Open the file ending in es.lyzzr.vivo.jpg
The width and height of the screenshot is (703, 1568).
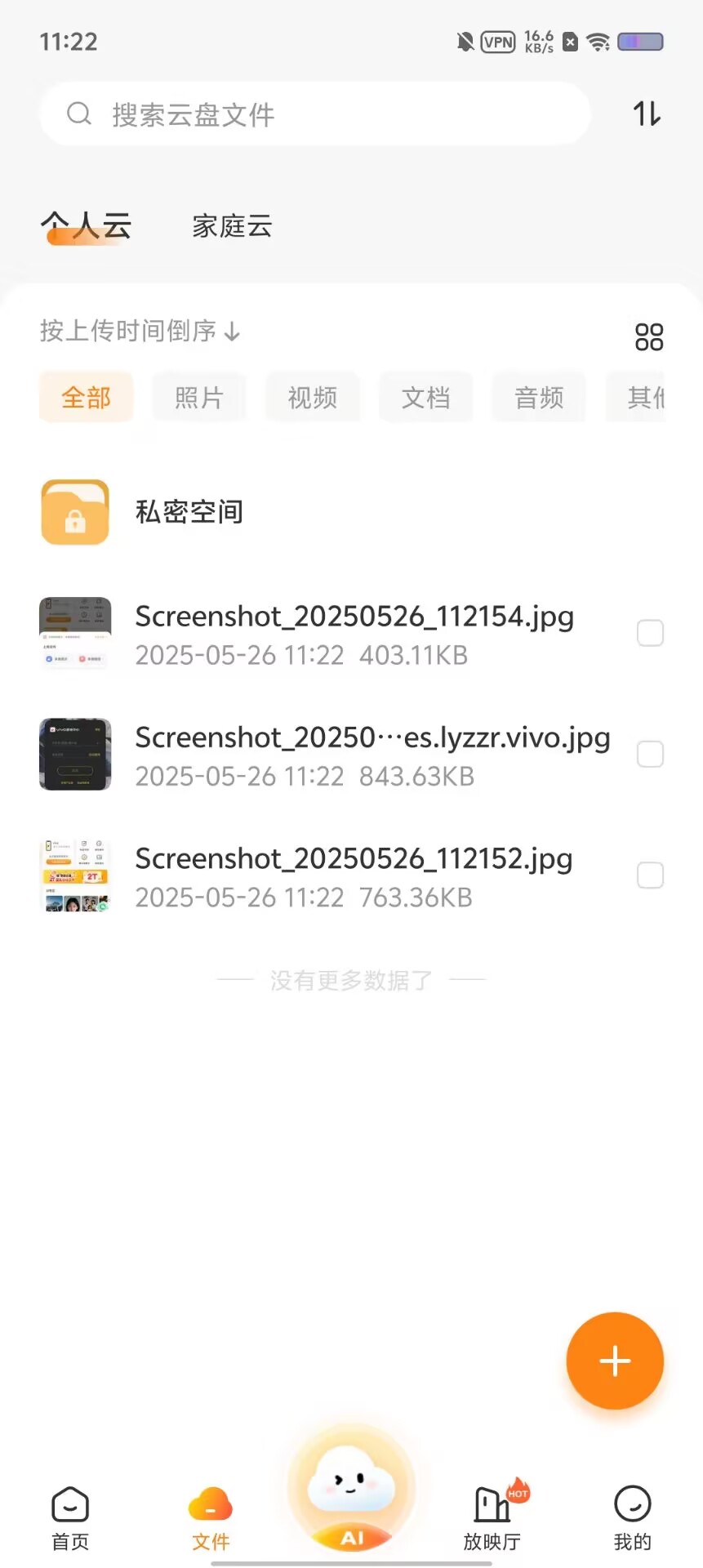pos(372,754)
